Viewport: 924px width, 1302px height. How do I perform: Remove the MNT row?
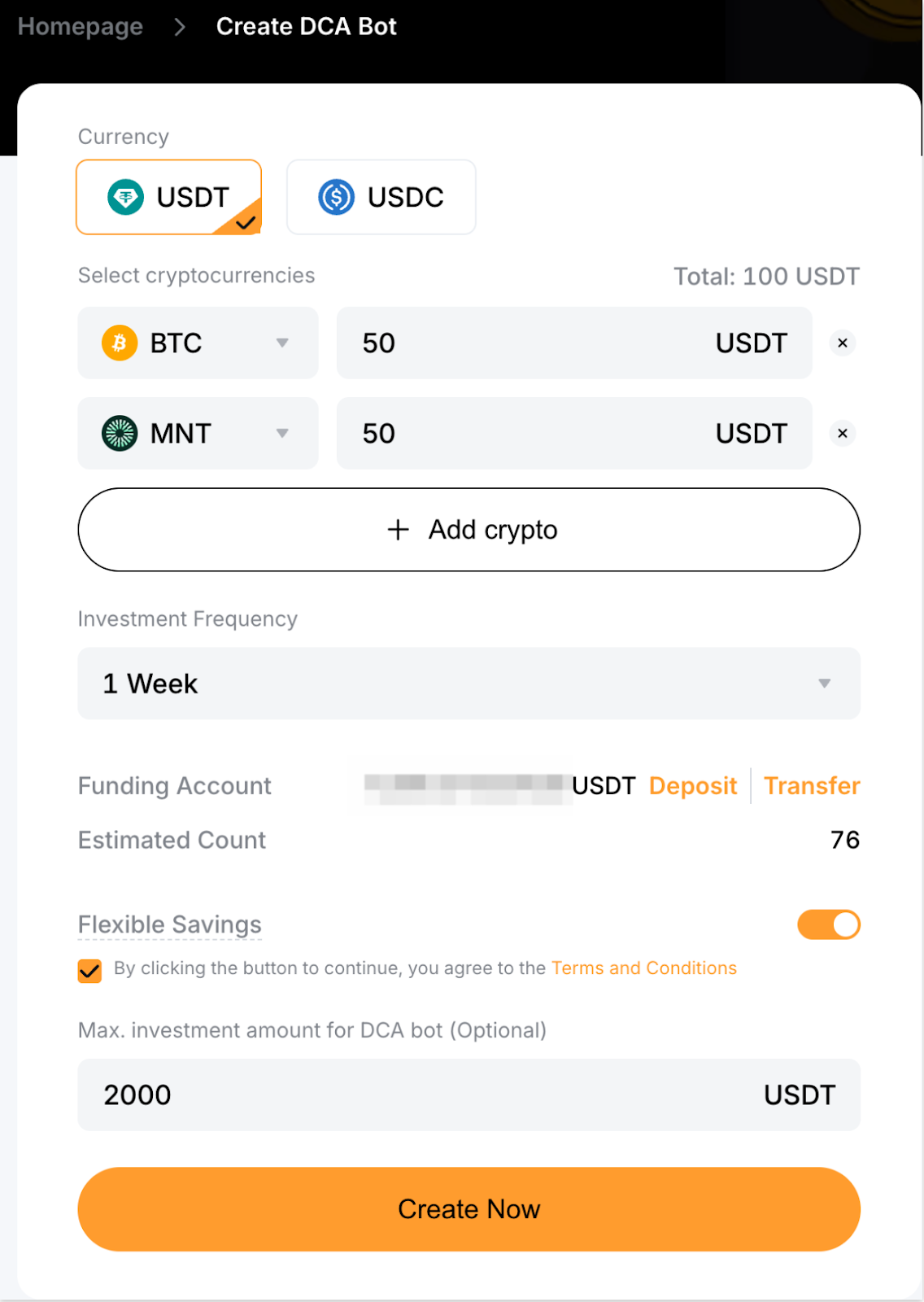coord(843,434)
